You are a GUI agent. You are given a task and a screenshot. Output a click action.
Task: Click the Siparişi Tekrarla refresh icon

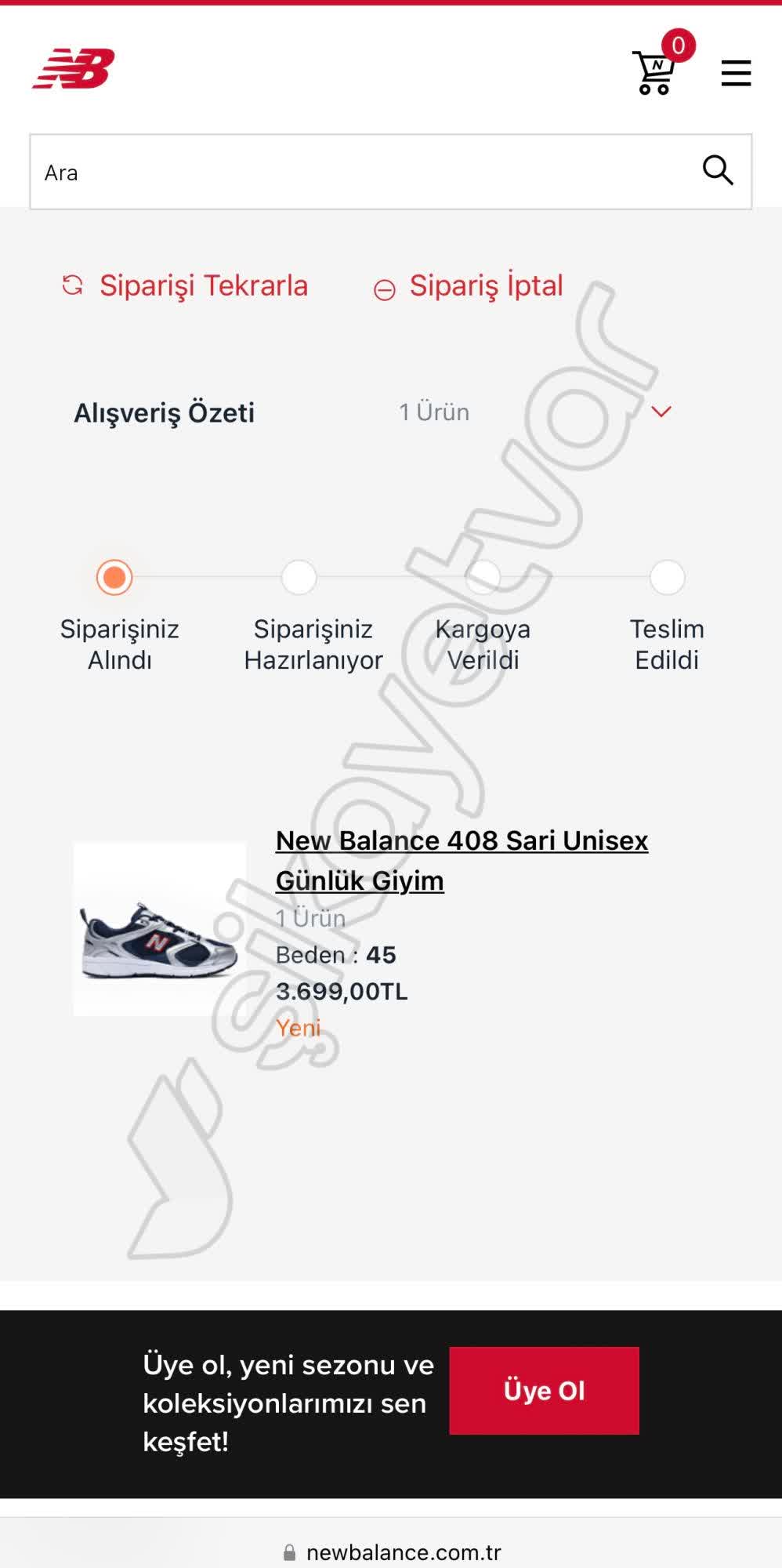coord(73,285)
